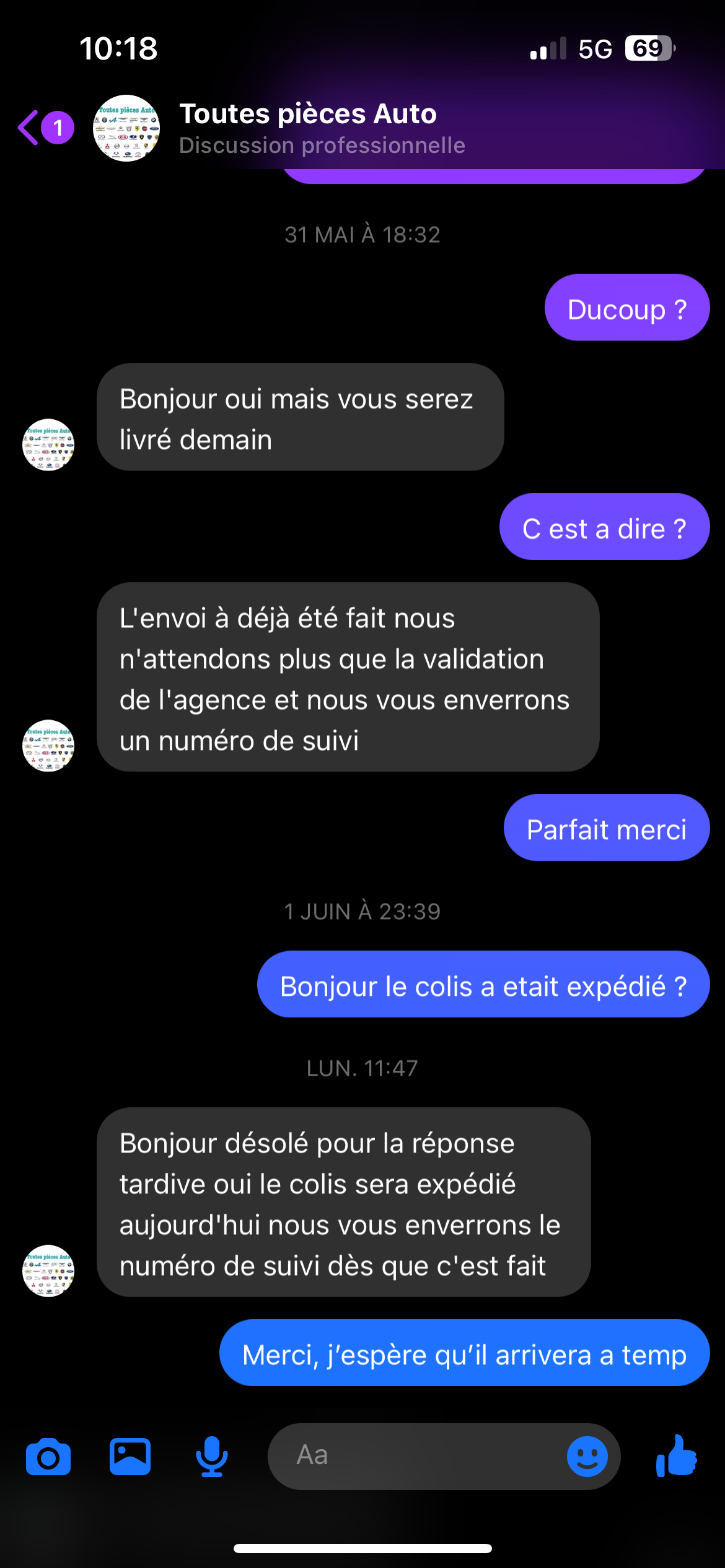Open the emoji picker in the message field
Screen dimensions: 725x1568
tap(587, 1457)
